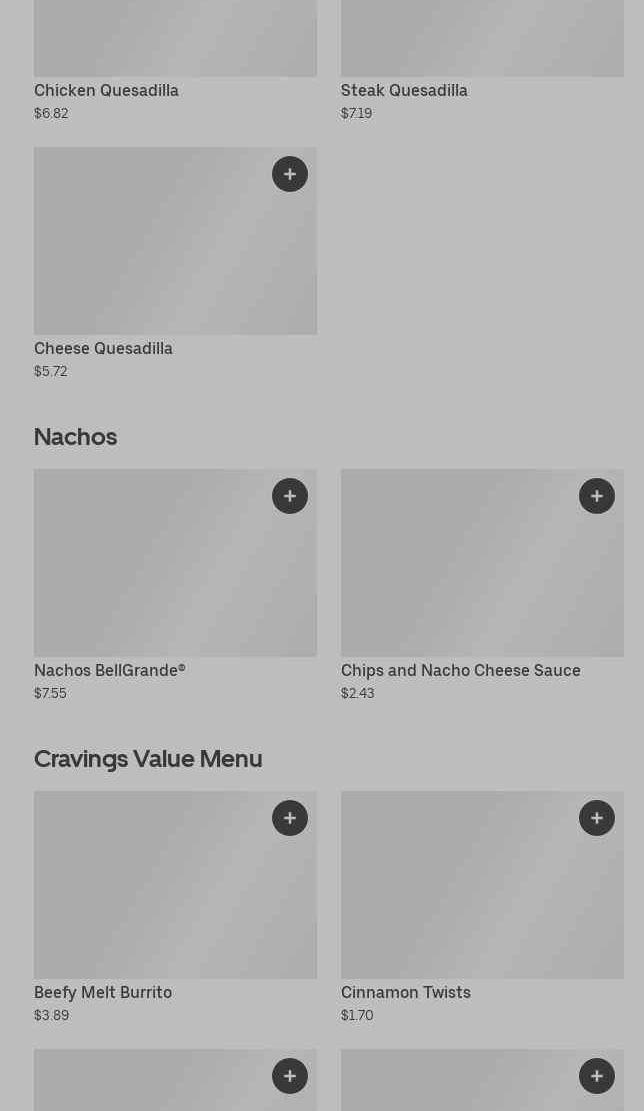Add Nachos BellGrande to cart
Image resolution: width=644 pixels, height=1111 pixels.
[x=290, y=496]
